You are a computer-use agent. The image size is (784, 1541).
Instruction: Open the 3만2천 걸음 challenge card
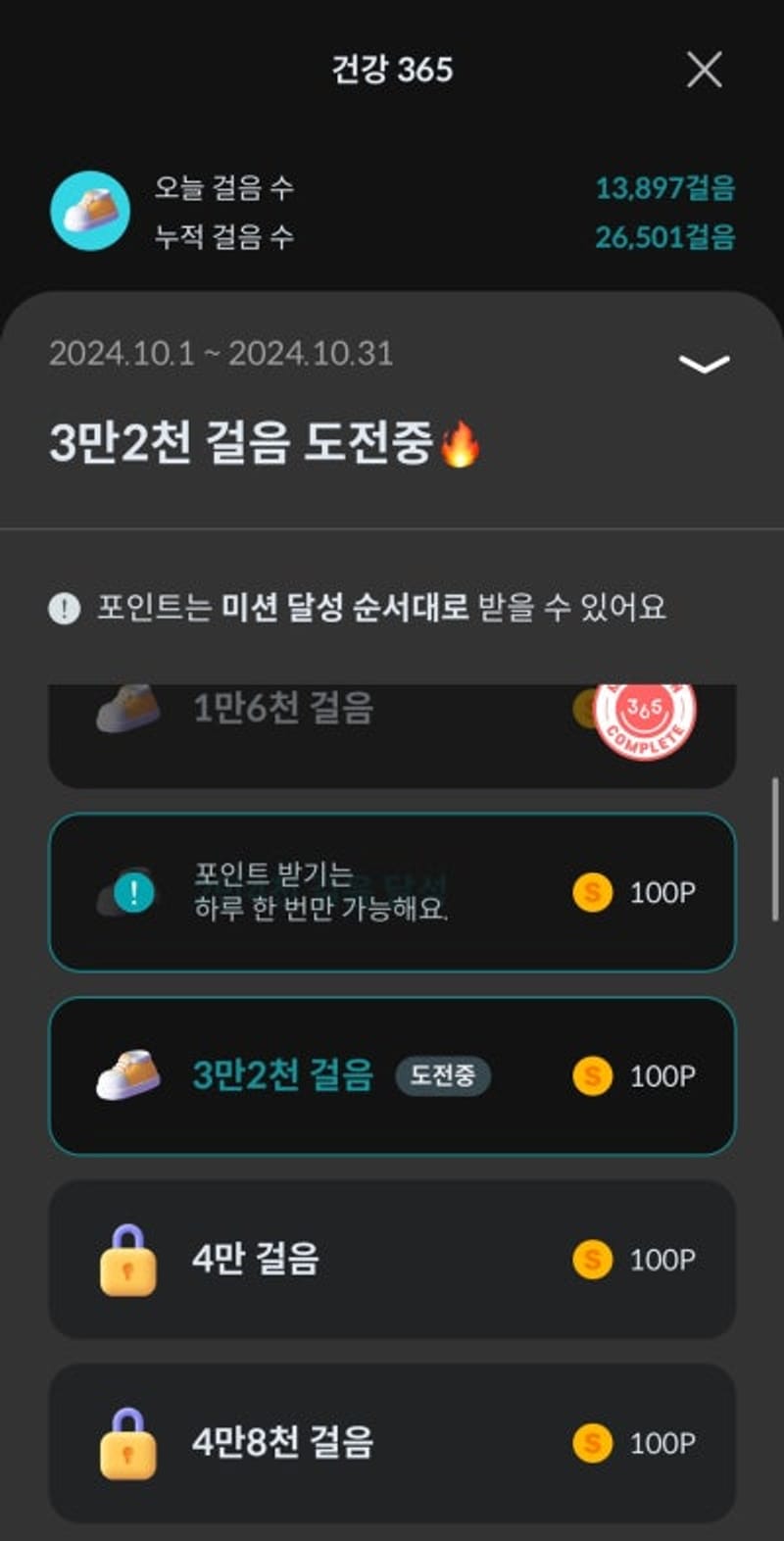point(392,1076)
